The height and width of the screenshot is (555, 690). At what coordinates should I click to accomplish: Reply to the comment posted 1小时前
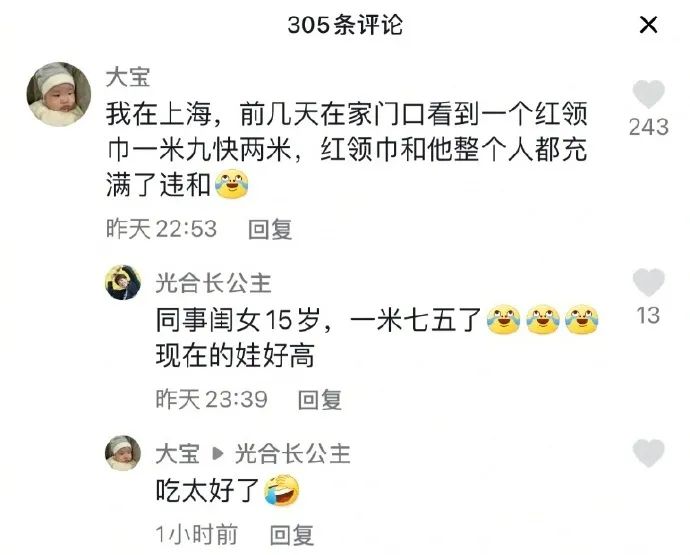[292, 535]
